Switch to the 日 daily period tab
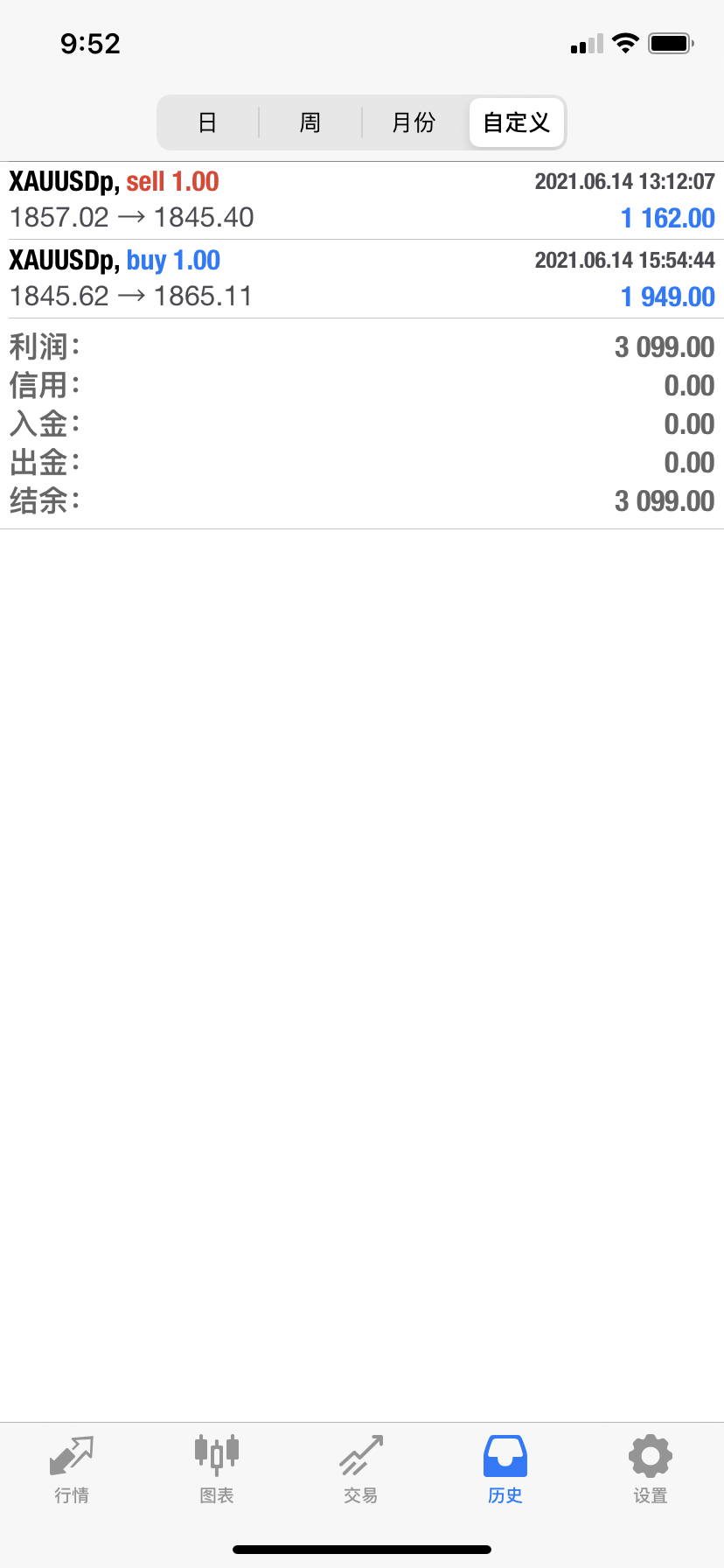 [x=207, y=123]
